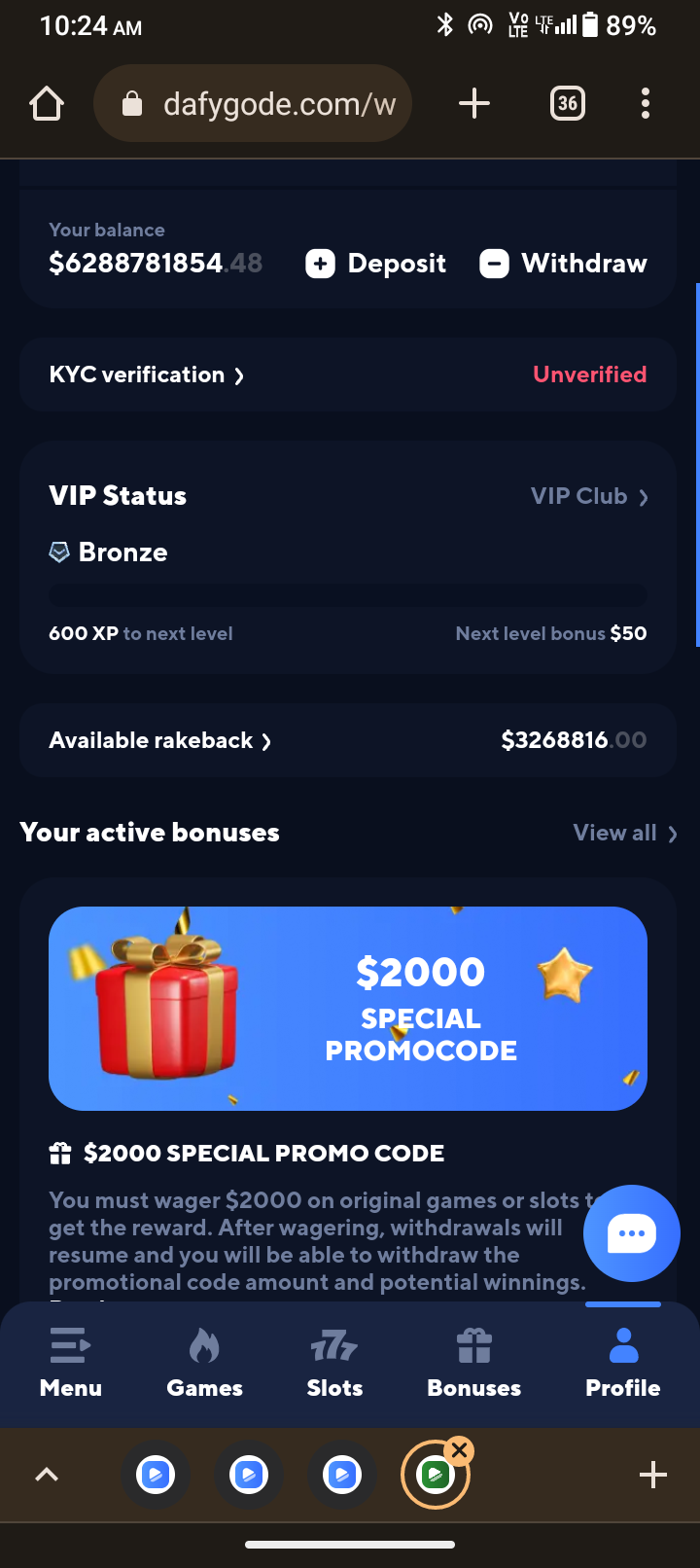
Task: Close the highlighted green tab
Action: point(460,1450)
